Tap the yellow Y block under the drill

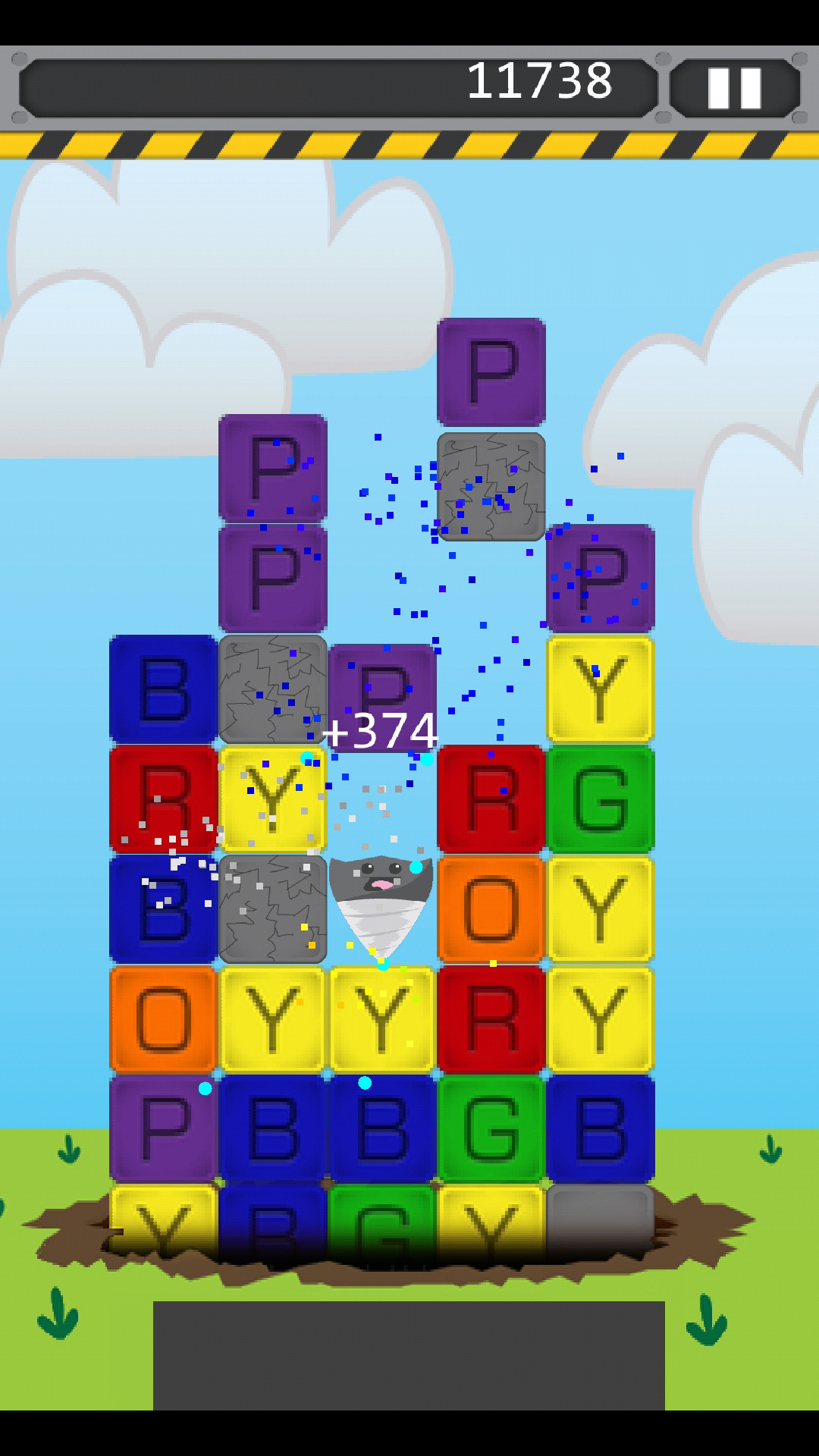pyautogui.click(x=381, y=1019)
